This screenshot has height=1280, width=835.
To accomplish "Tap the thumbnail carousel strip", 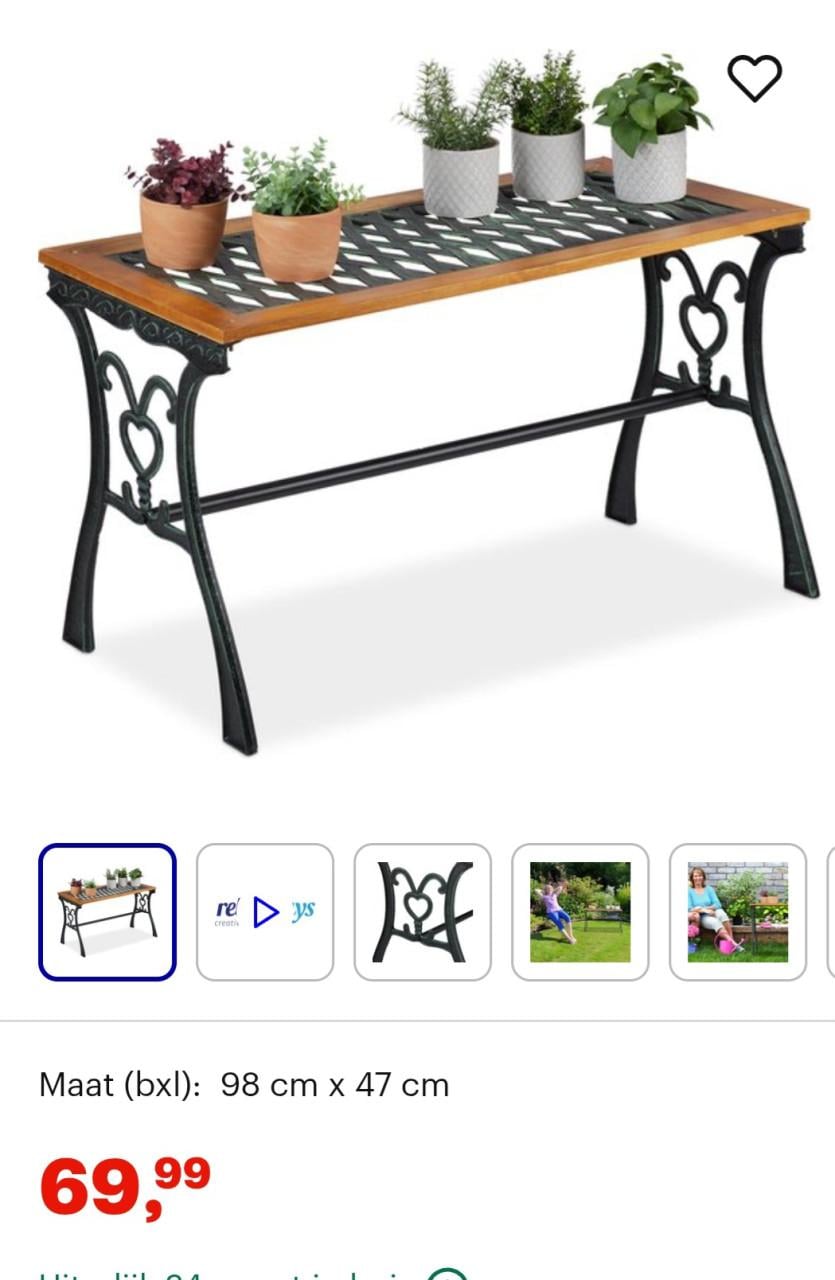I will [x=417, y=911].
